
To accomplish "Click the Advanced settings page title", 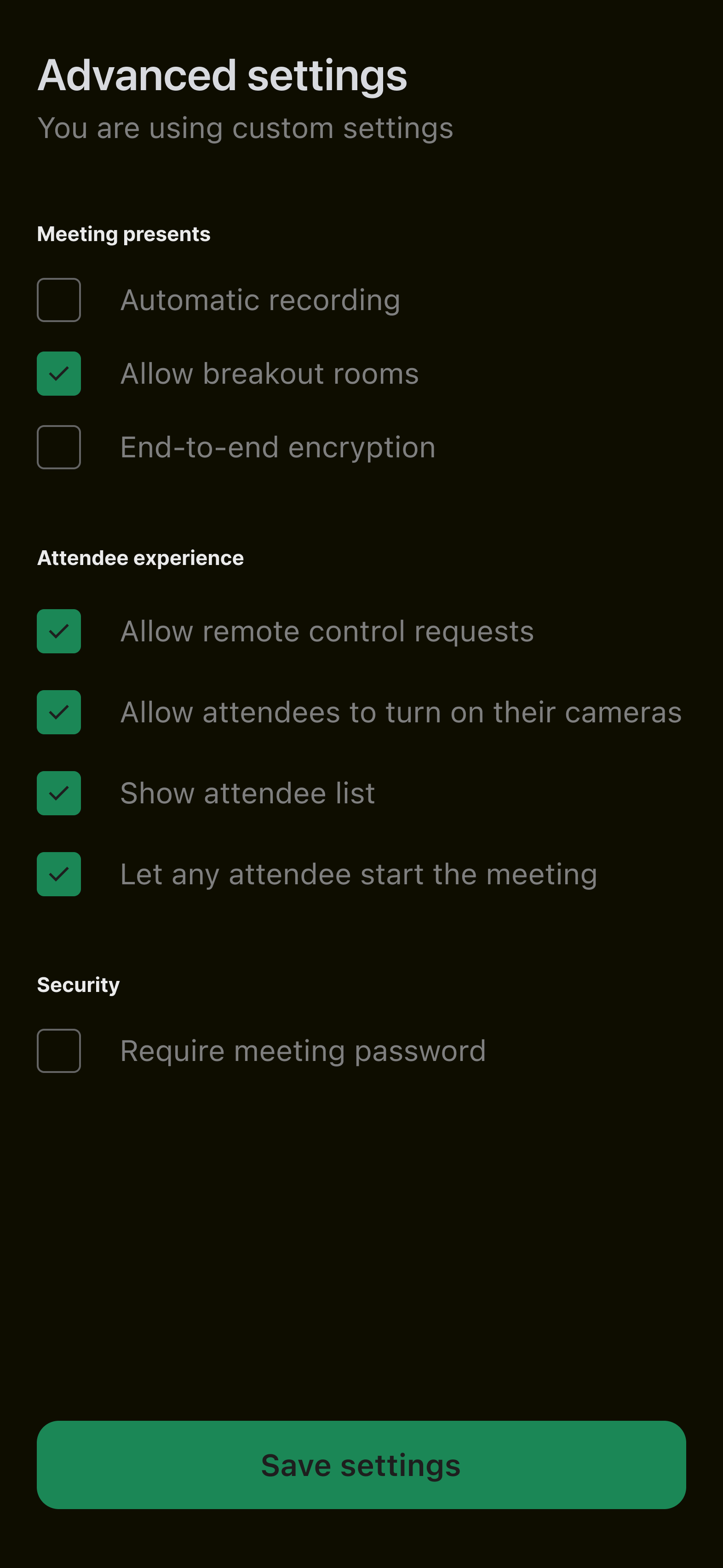I will pos(223,75).
